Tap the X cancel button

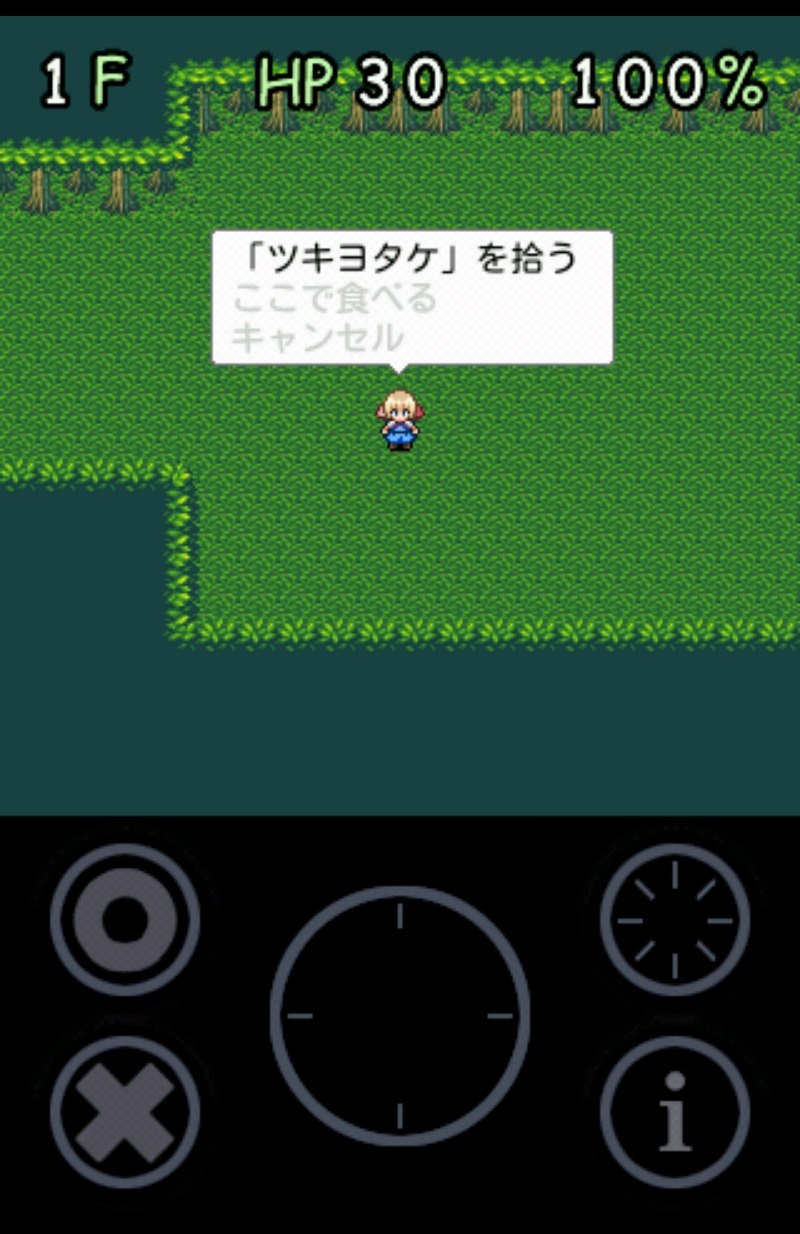pos(125,1112)
